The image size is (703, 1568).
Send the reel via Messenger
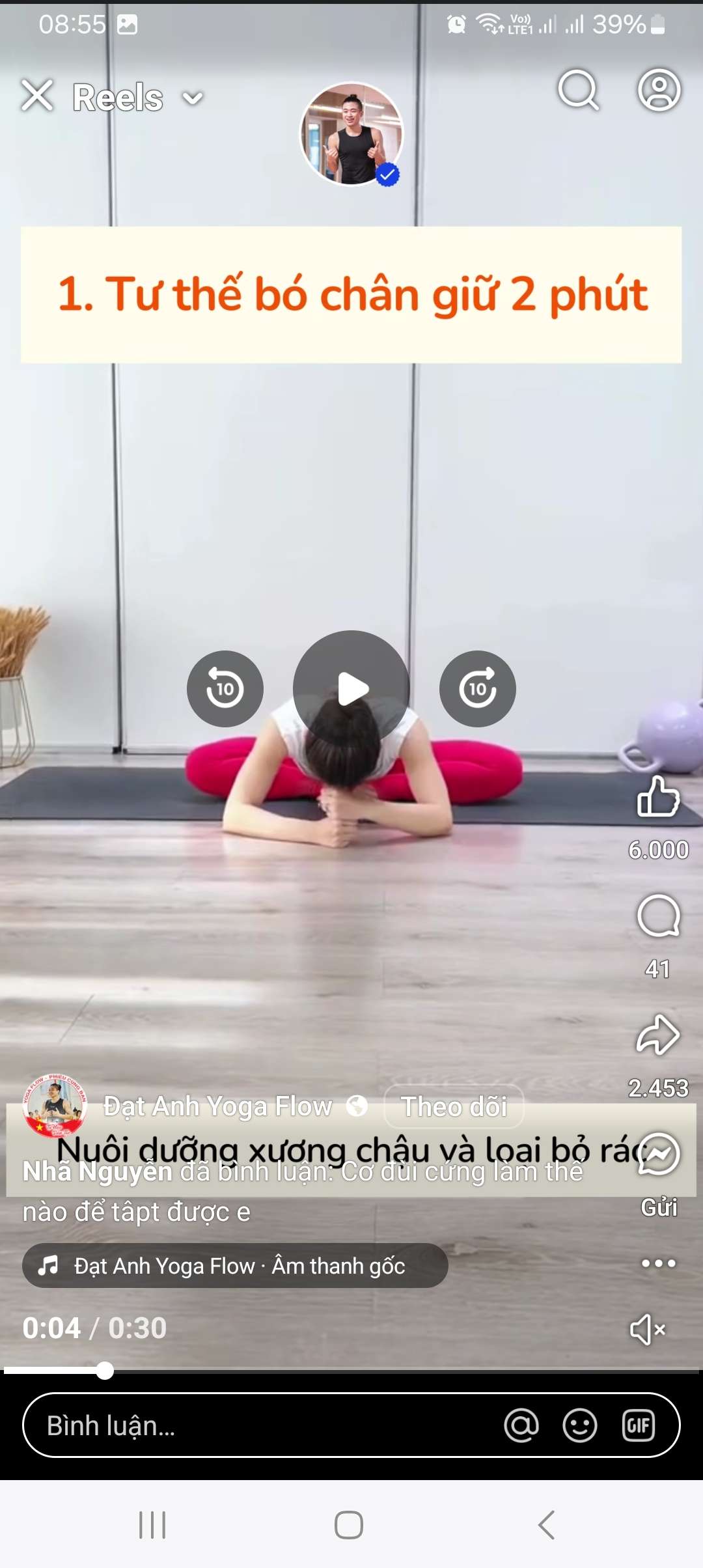(x=659, y=1155)
